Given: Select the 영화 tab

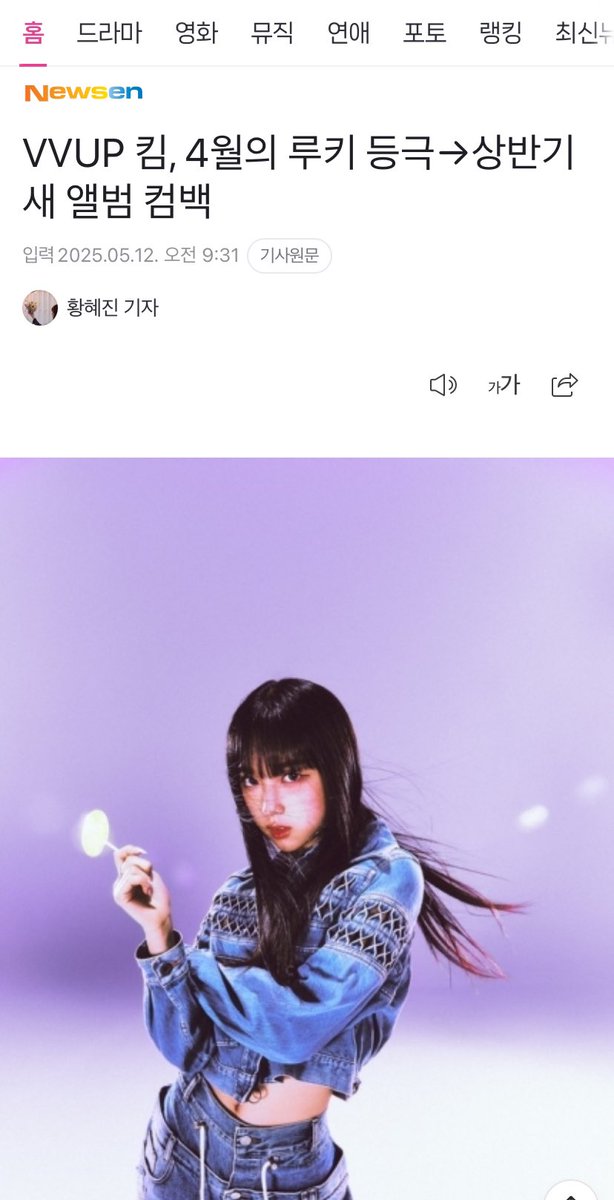Looking at the screenshot, I should tap(196, 34).
